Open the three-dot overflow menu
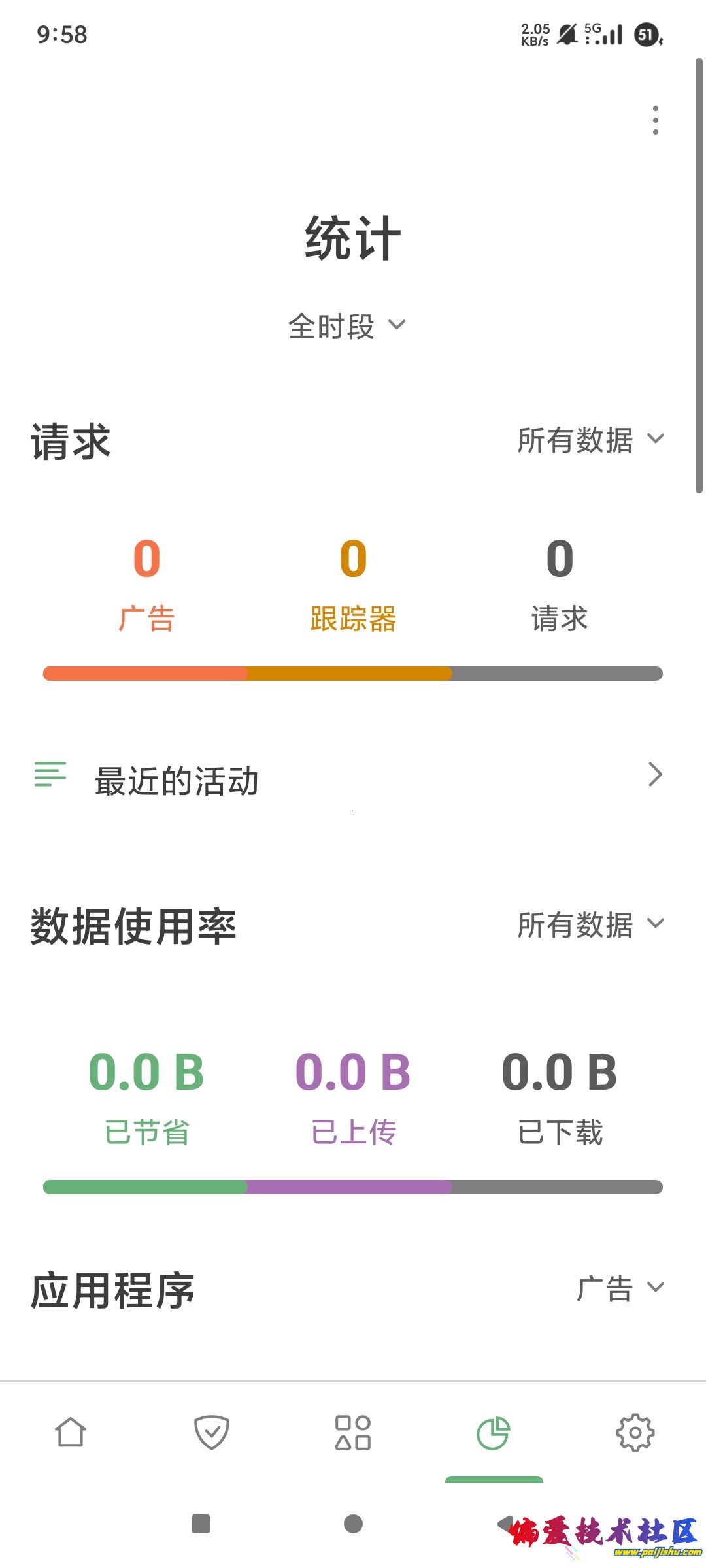This screenshot has height=1568, width=706. (x=655, y=120)
